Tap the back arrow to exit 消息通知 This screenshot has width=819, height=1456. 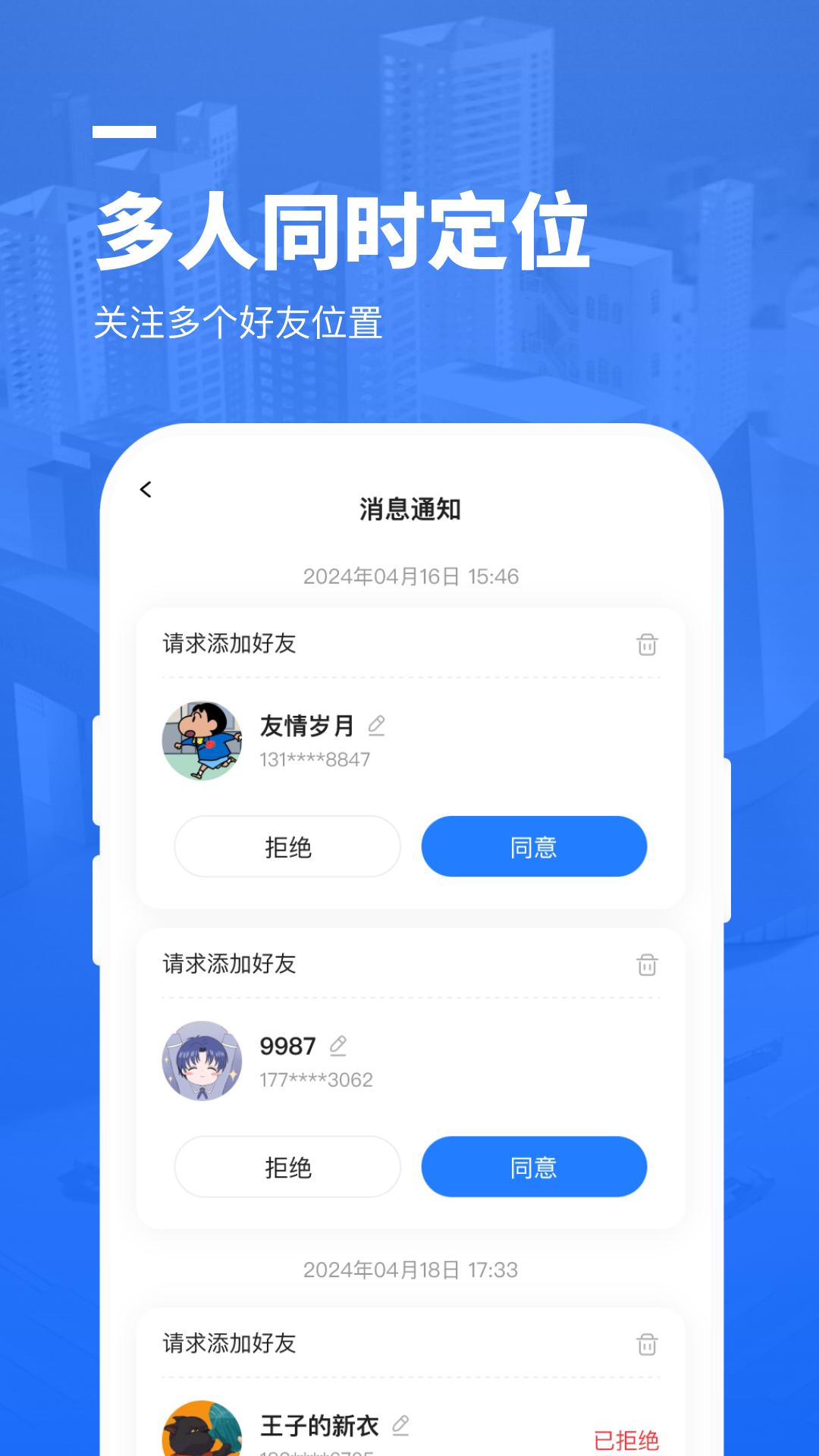click(146, 491)
